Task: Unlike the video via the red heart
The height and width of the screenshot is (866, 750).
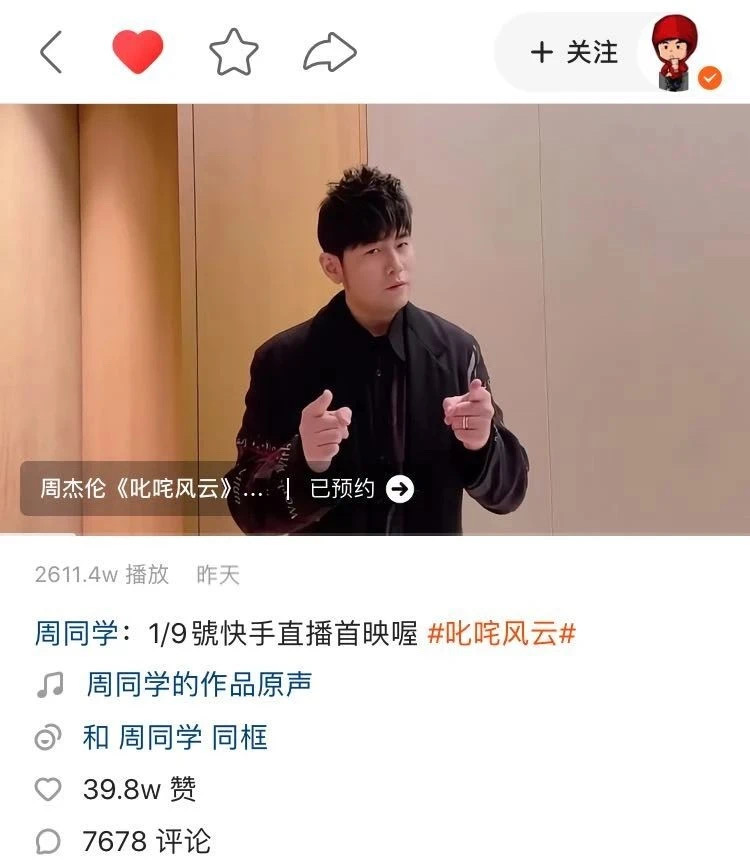Action: (137, 52)
